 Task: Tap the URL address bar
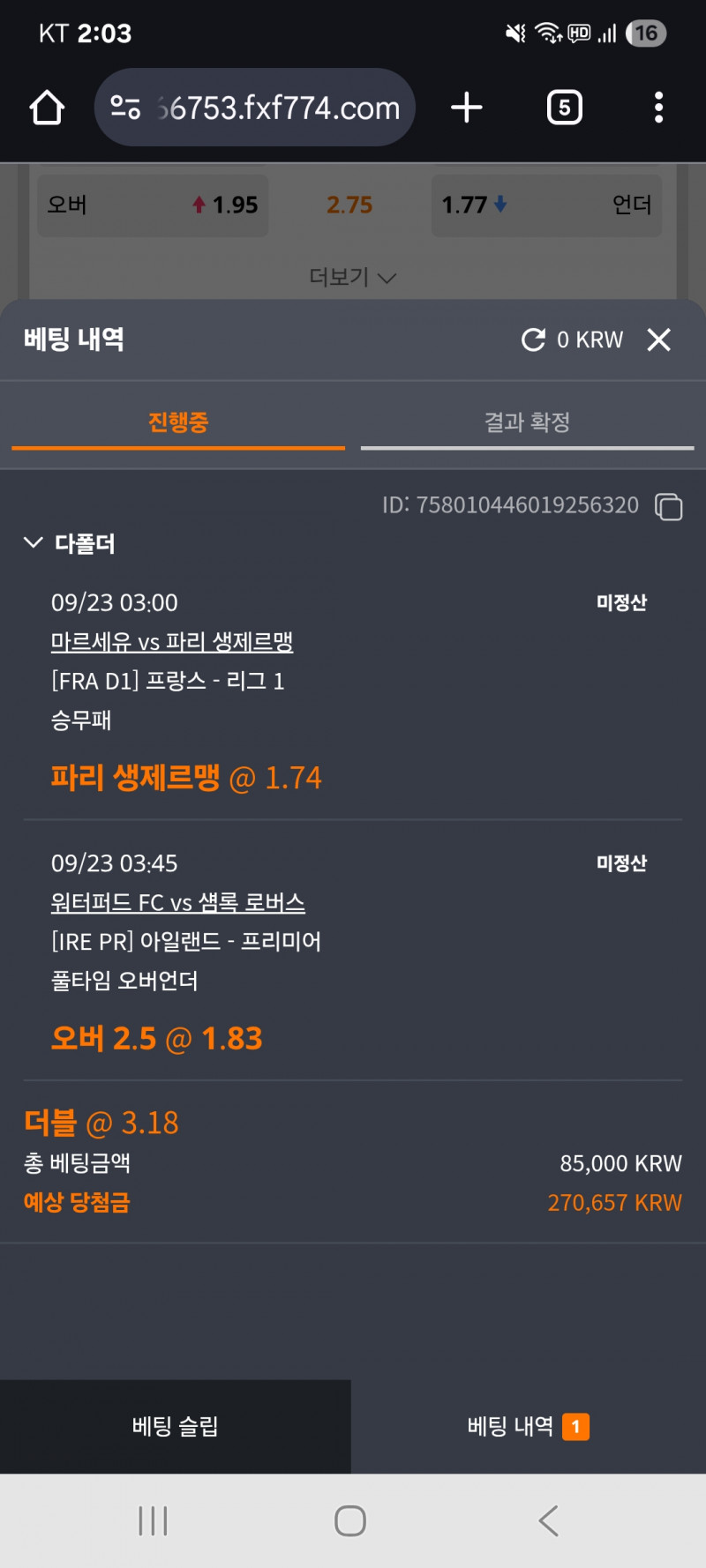pyautogui.click(x=255, y=108)
